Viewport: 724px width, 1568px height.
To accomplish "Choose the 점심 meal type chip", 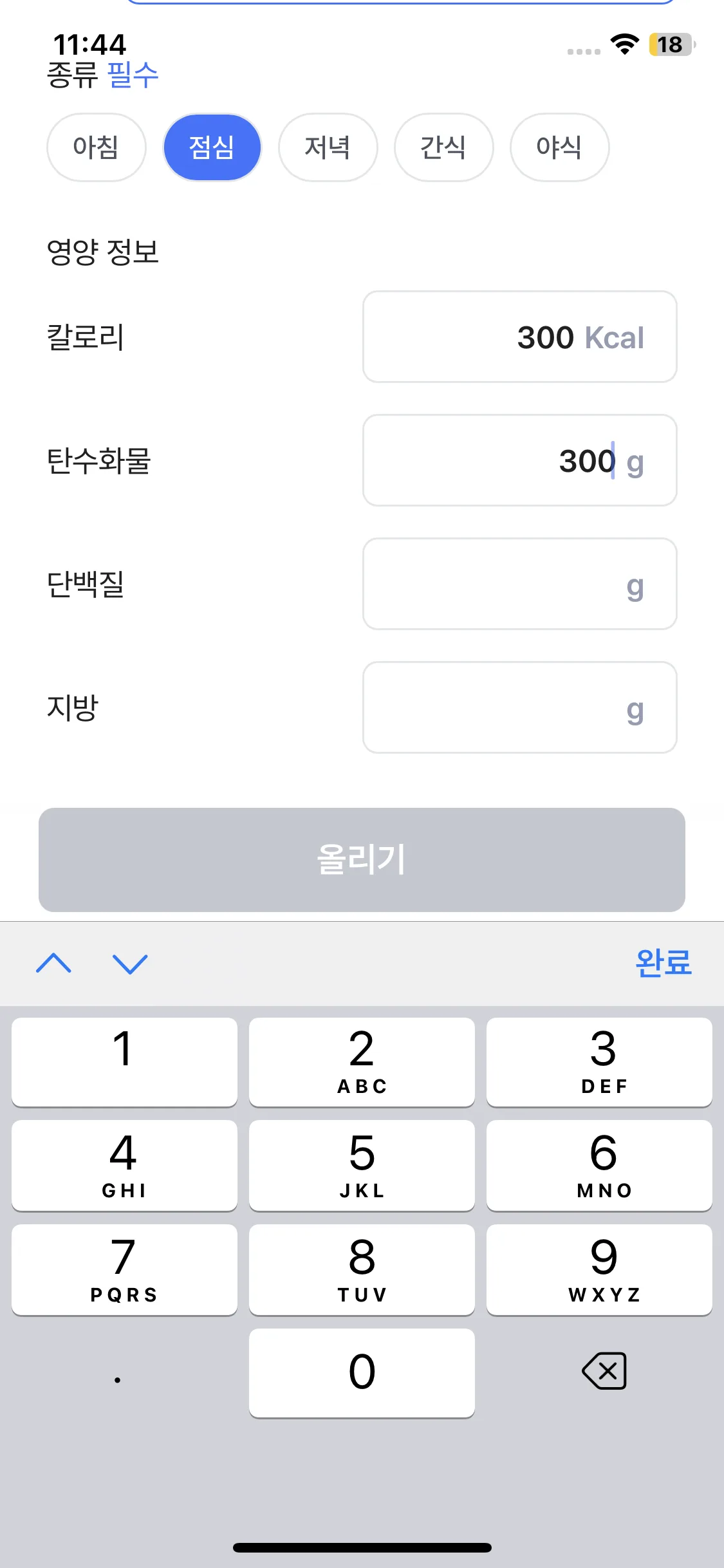I will coord(212,147).
